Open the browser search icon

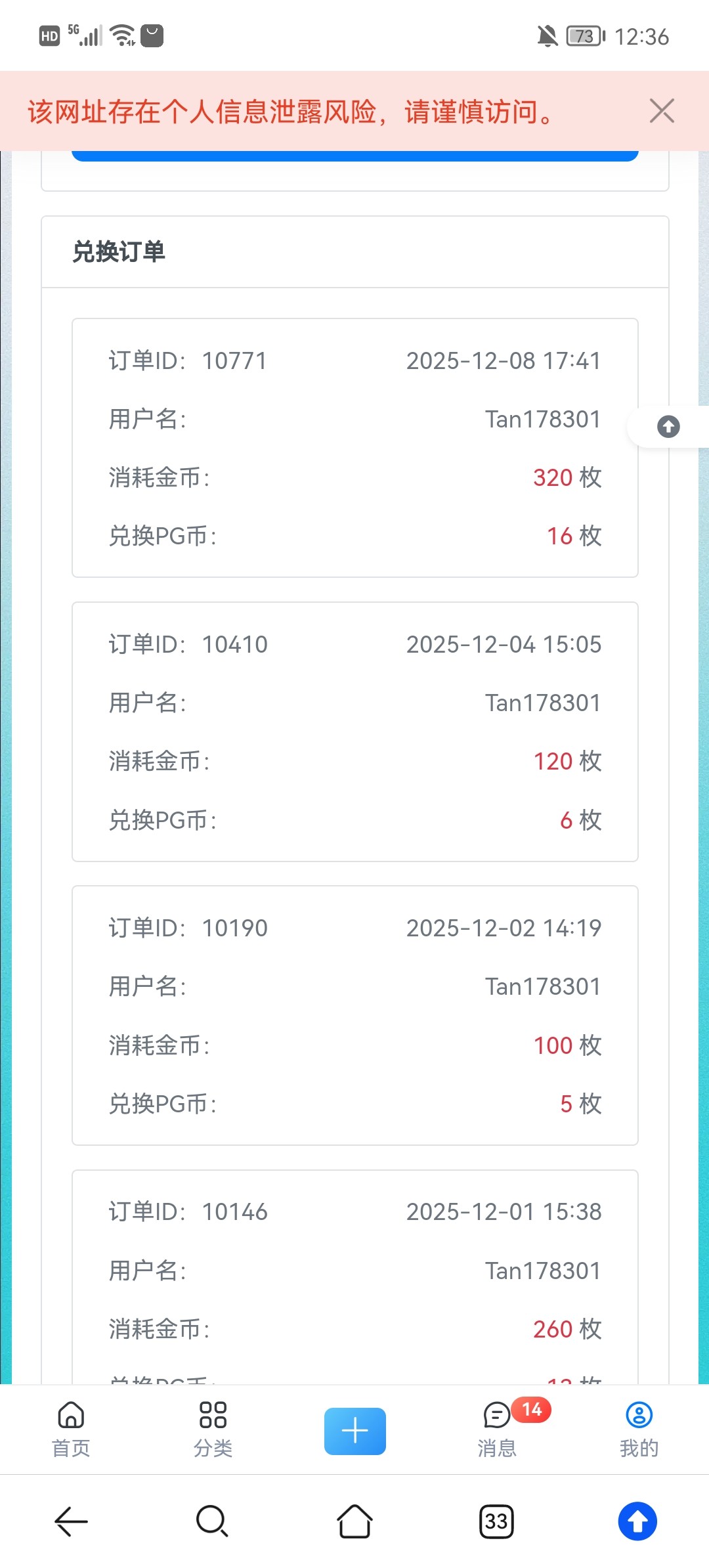[x=212, y=1521]
